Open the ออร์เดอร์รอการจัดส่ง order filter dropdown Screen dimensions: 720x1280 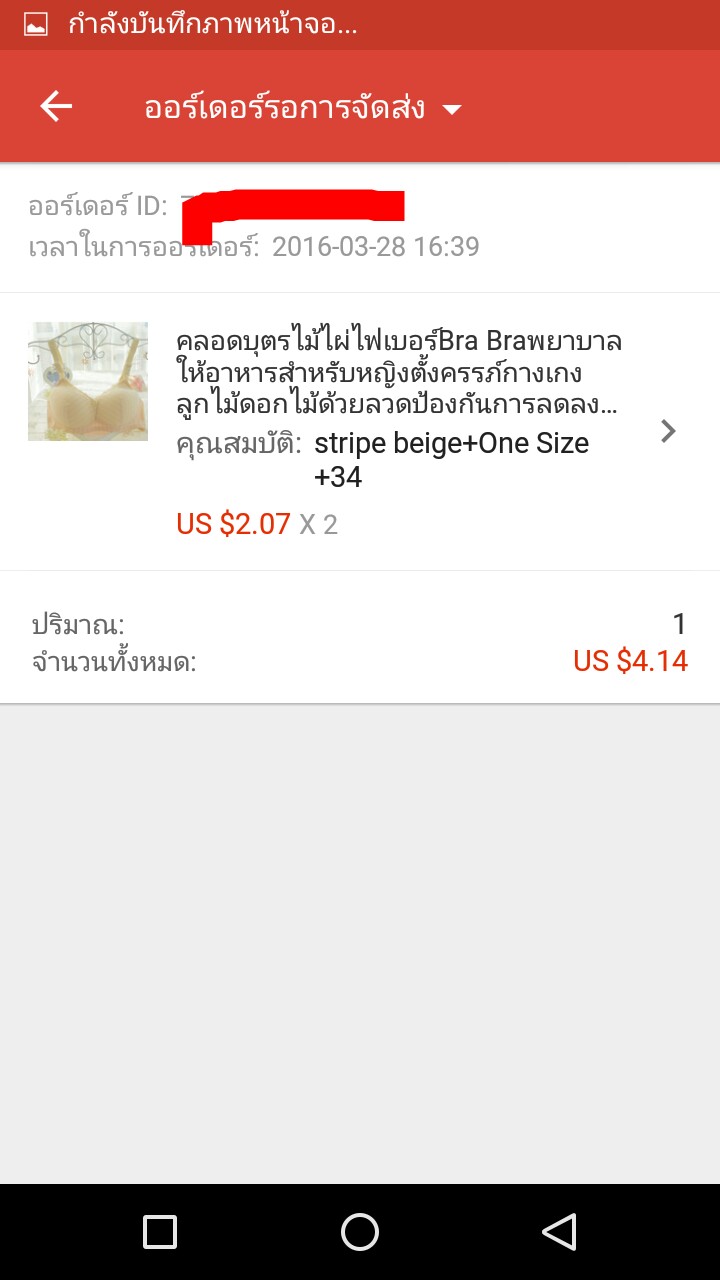[x=302, y=108]
